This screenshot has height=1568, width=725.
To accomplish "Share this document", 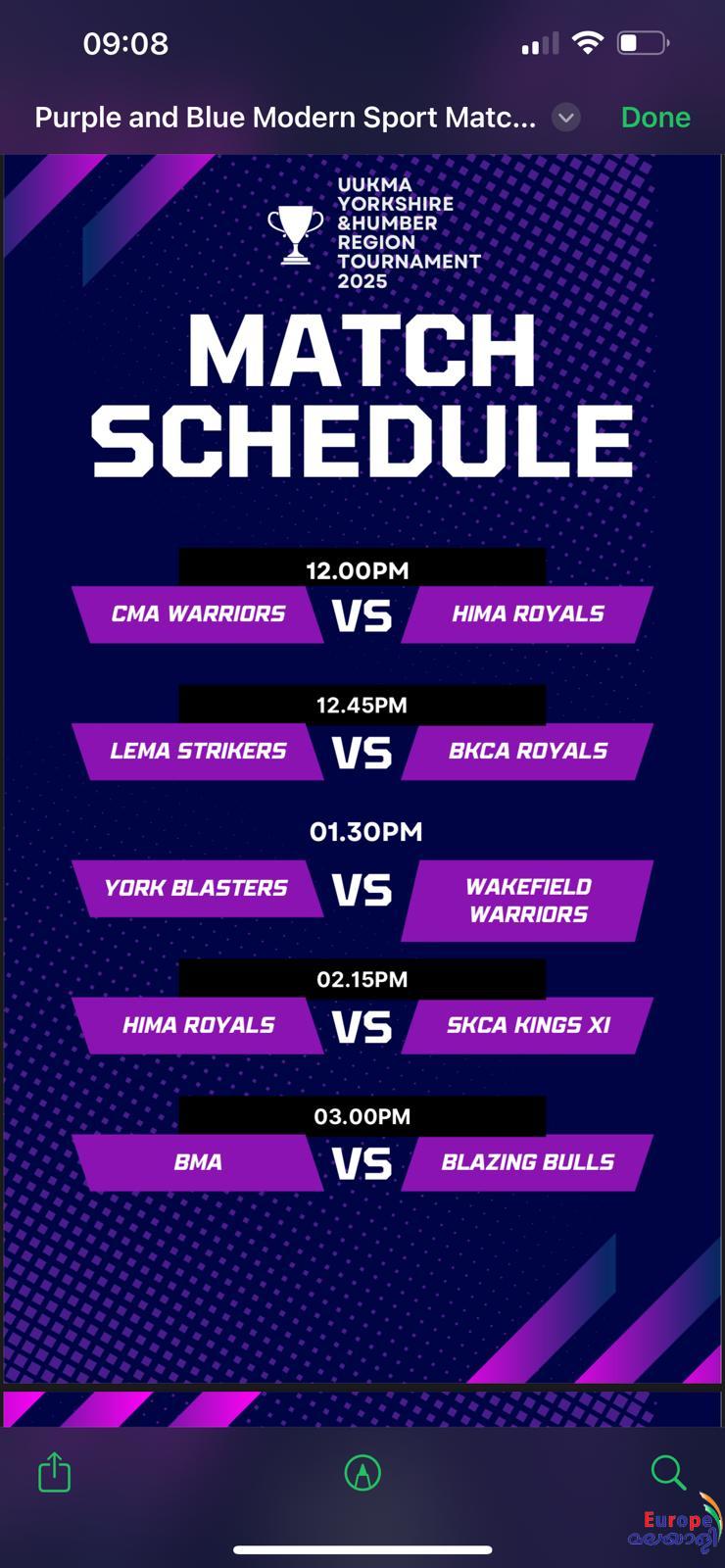I will click(55, 1472).
